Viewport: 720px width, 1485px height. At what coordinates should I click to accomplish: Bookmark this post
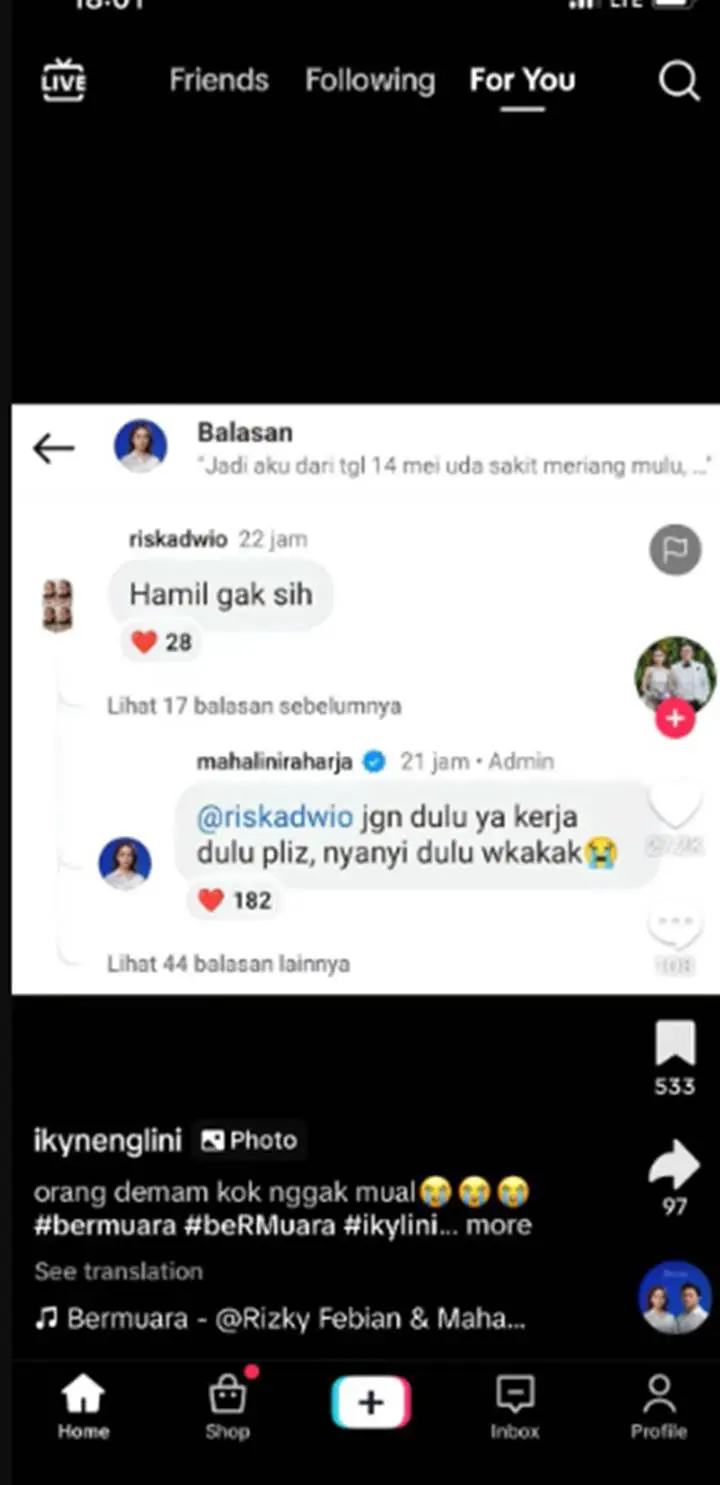(x=675, y=1046)
